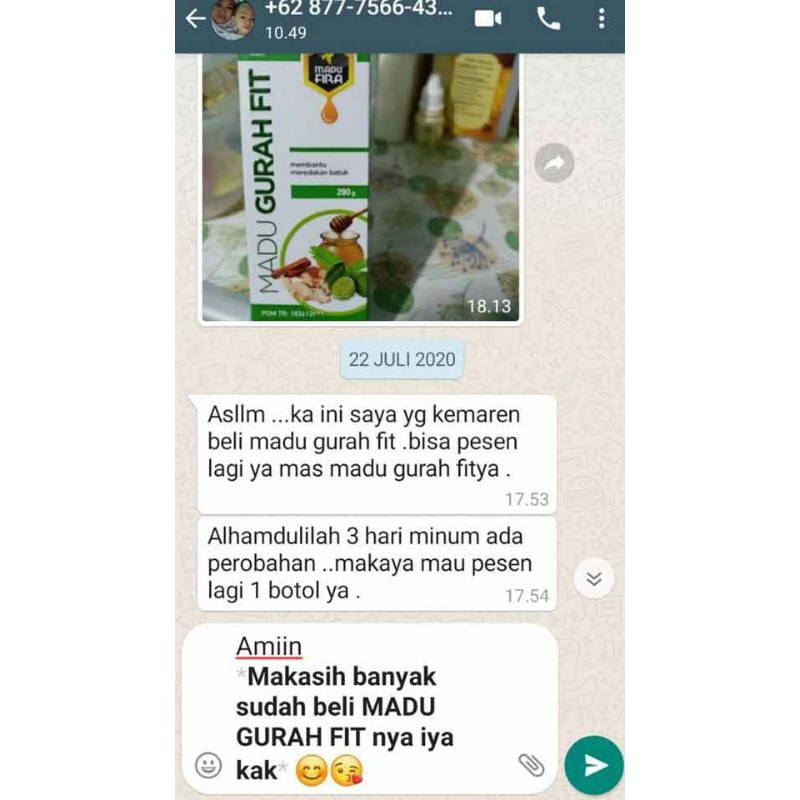The image size is (800, 800).
Task: Start a voice call
Action: coord(548,19)
